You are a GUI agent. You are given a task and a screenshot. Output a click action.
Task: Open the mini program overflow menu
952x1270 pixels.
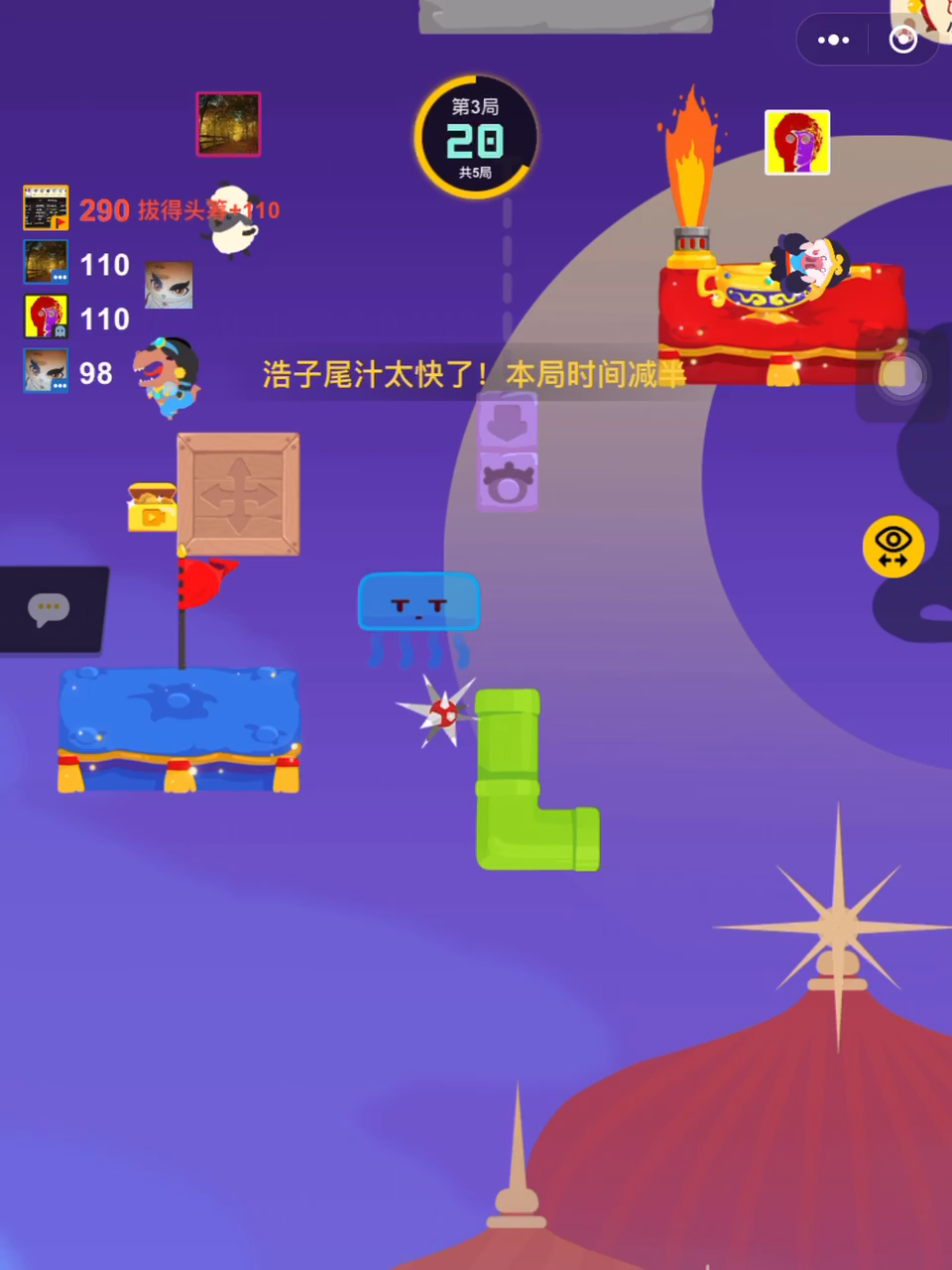[x=832, y=40]
